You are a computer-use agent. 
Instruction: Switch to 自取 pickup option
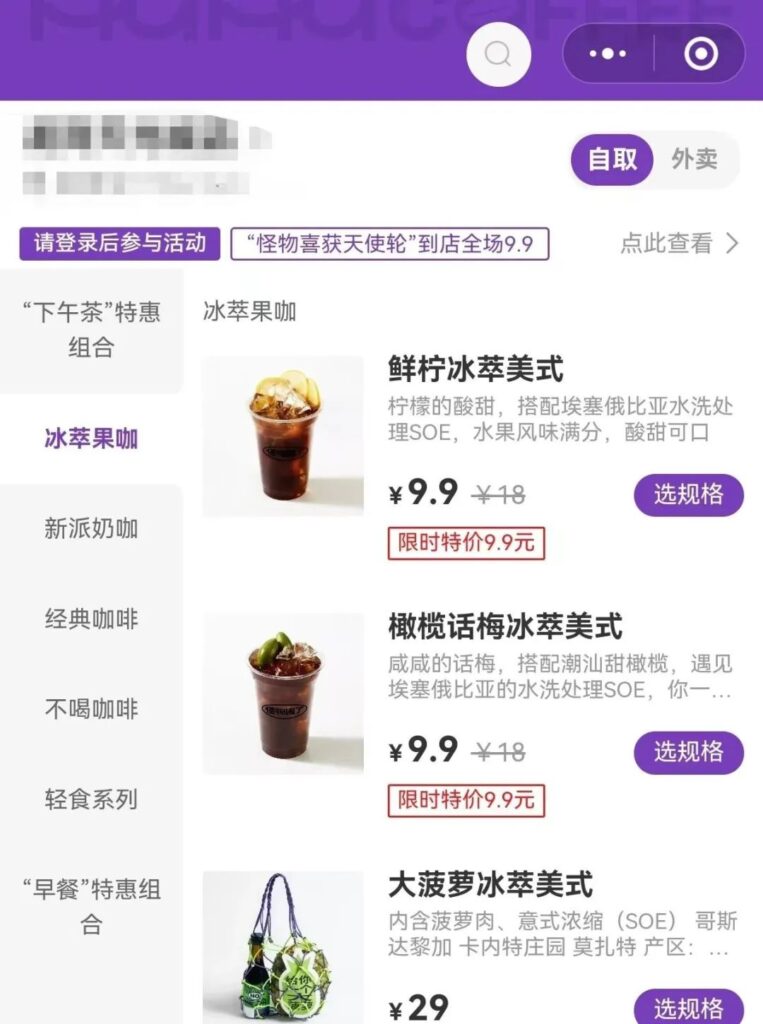612,159
